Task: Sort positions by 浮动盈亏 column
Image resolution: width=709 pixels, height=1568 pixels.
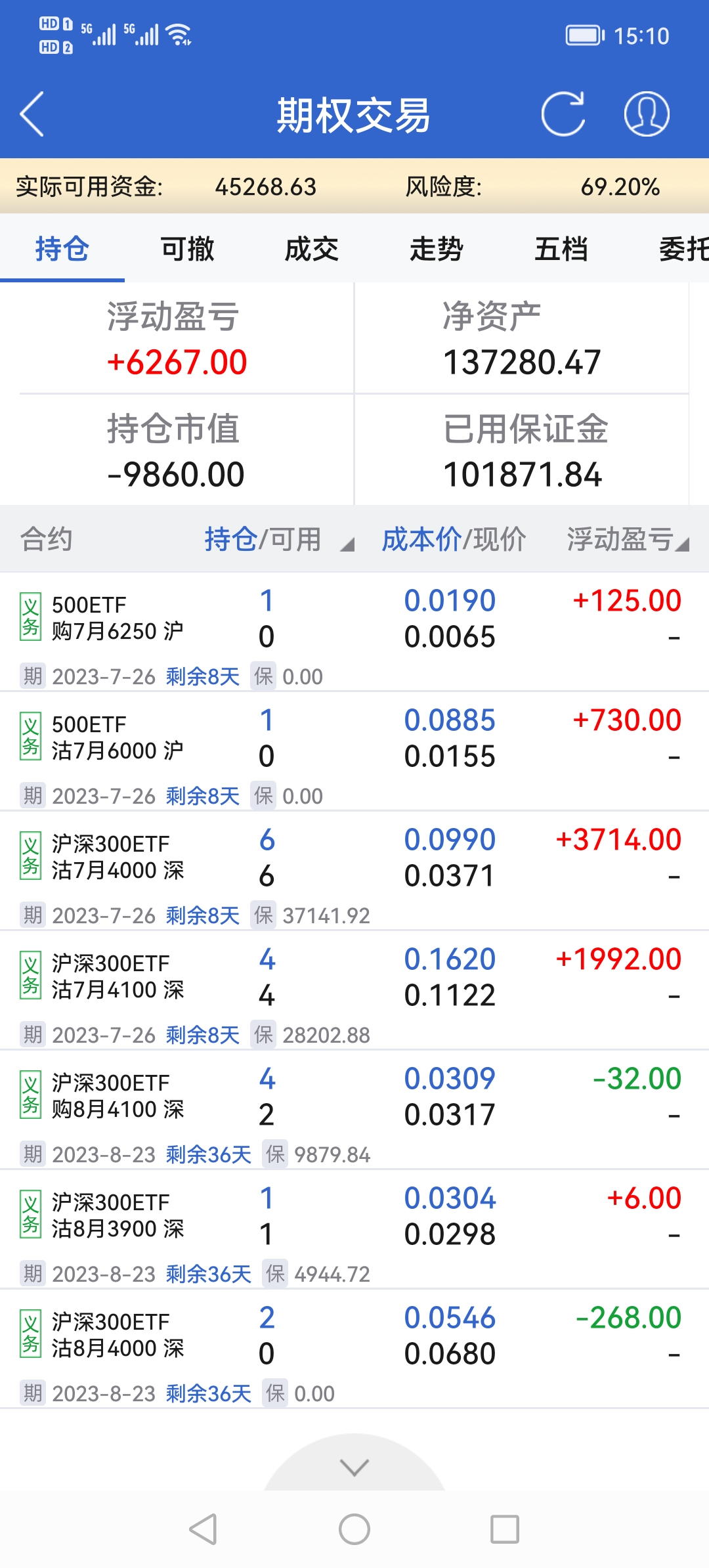Action: pos(627,540)
